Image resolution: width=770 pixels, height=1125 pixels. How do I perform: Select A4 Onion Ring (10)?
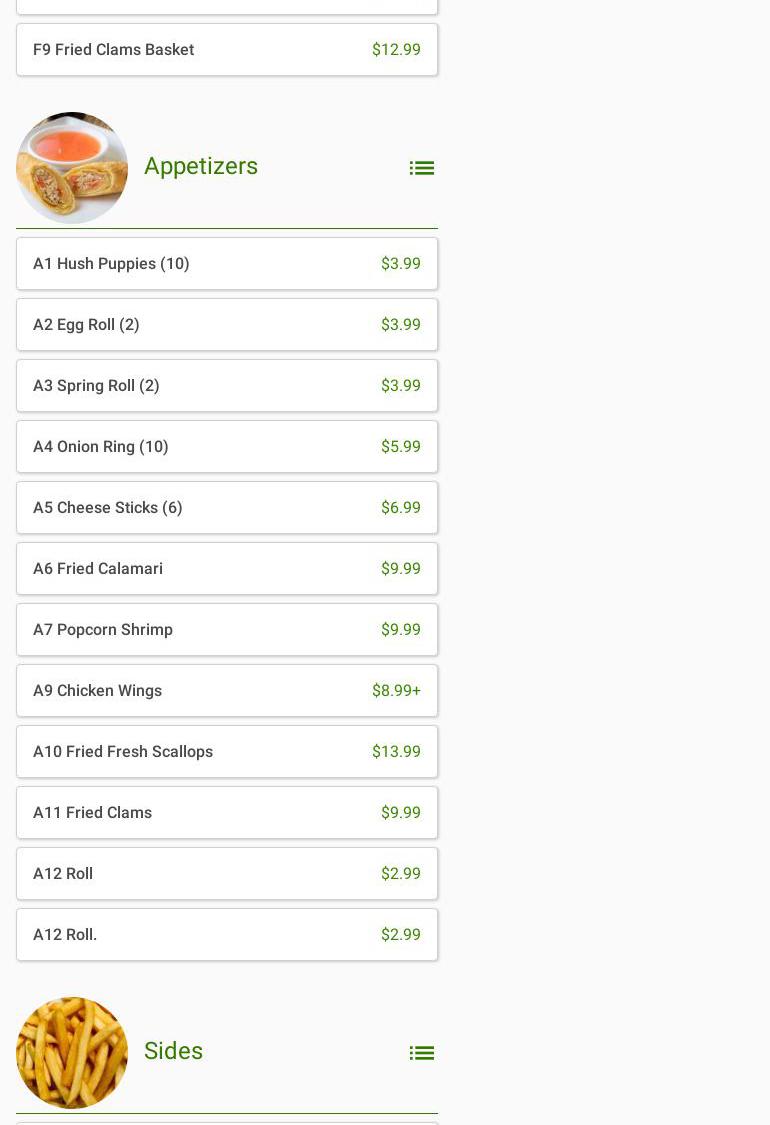click(227, 447)
